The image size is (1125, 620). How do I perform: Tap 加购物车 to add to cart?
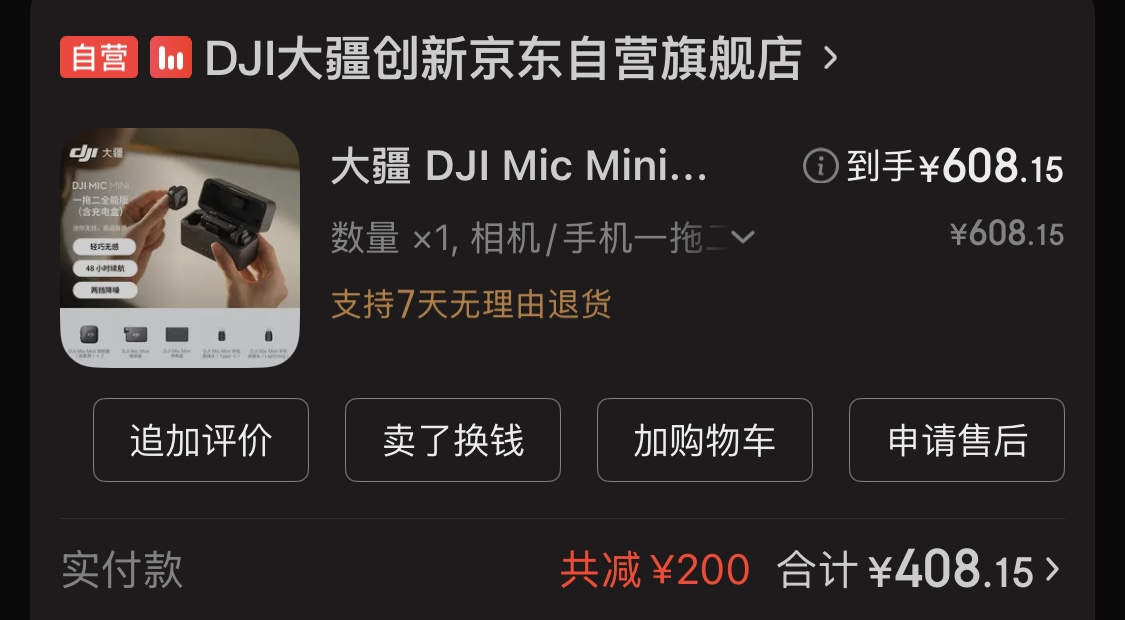point(705,440)
